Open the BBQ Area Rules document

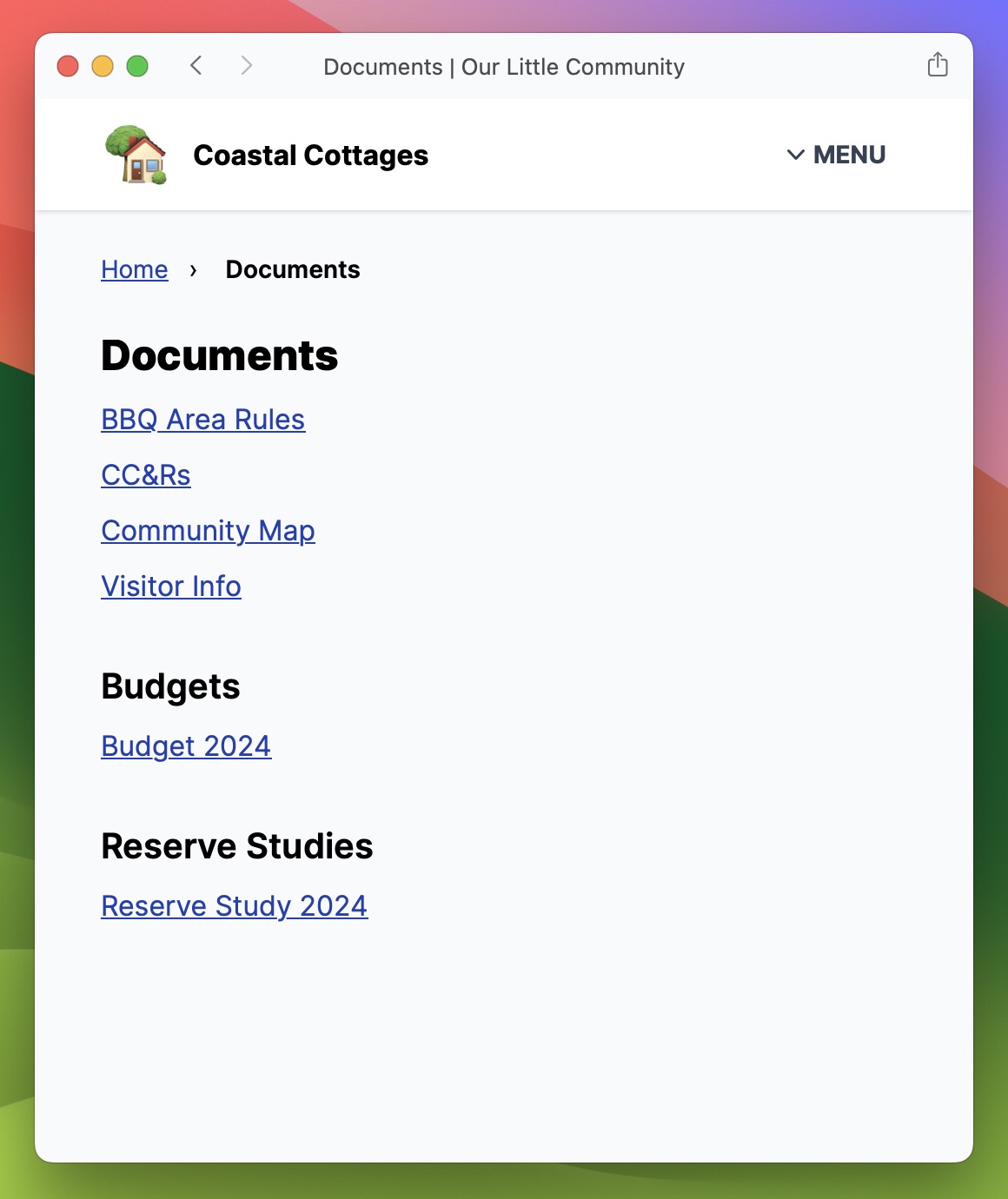point(202,420)
